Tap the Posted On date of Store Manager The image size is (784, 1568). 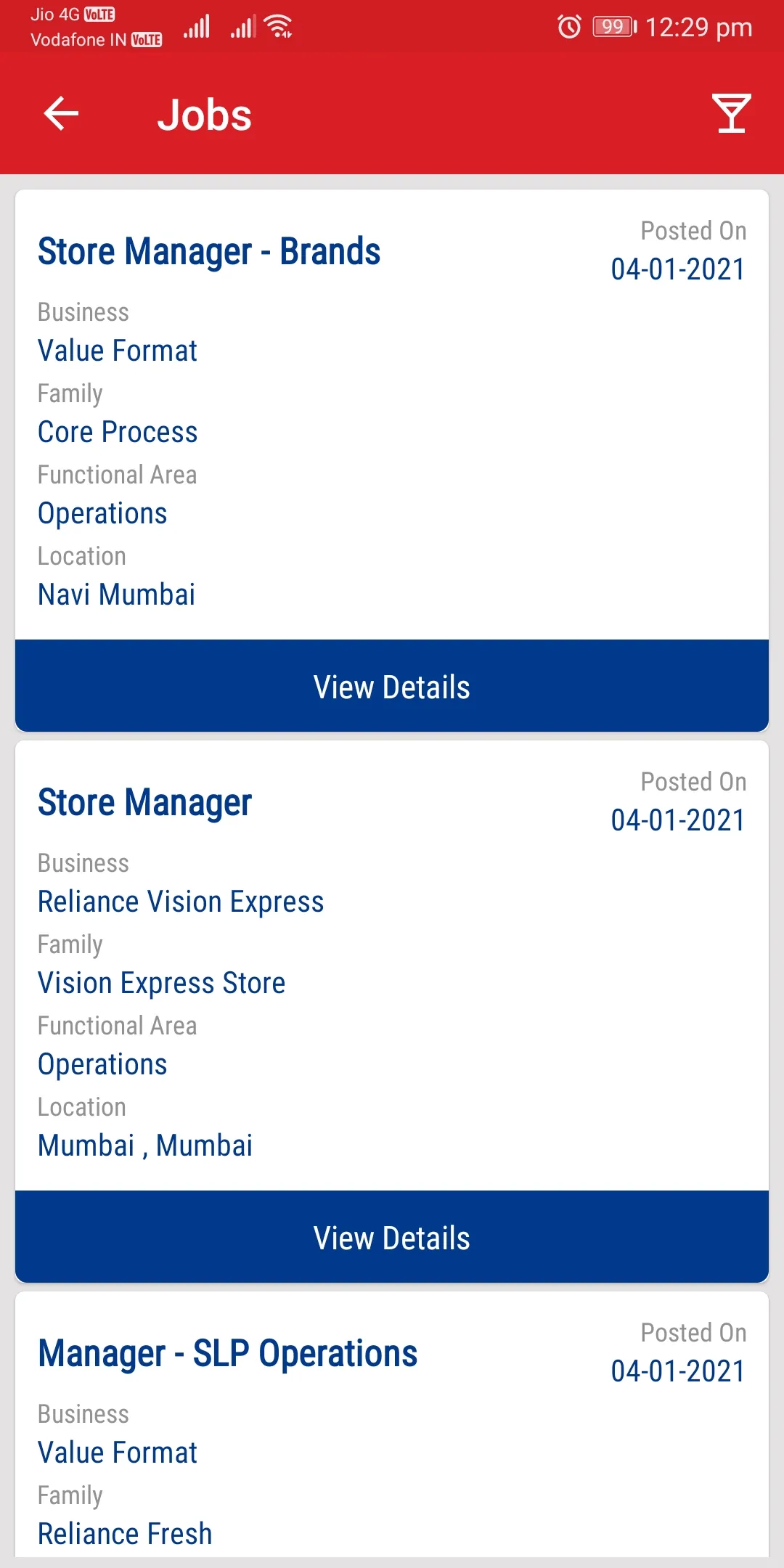677,820
